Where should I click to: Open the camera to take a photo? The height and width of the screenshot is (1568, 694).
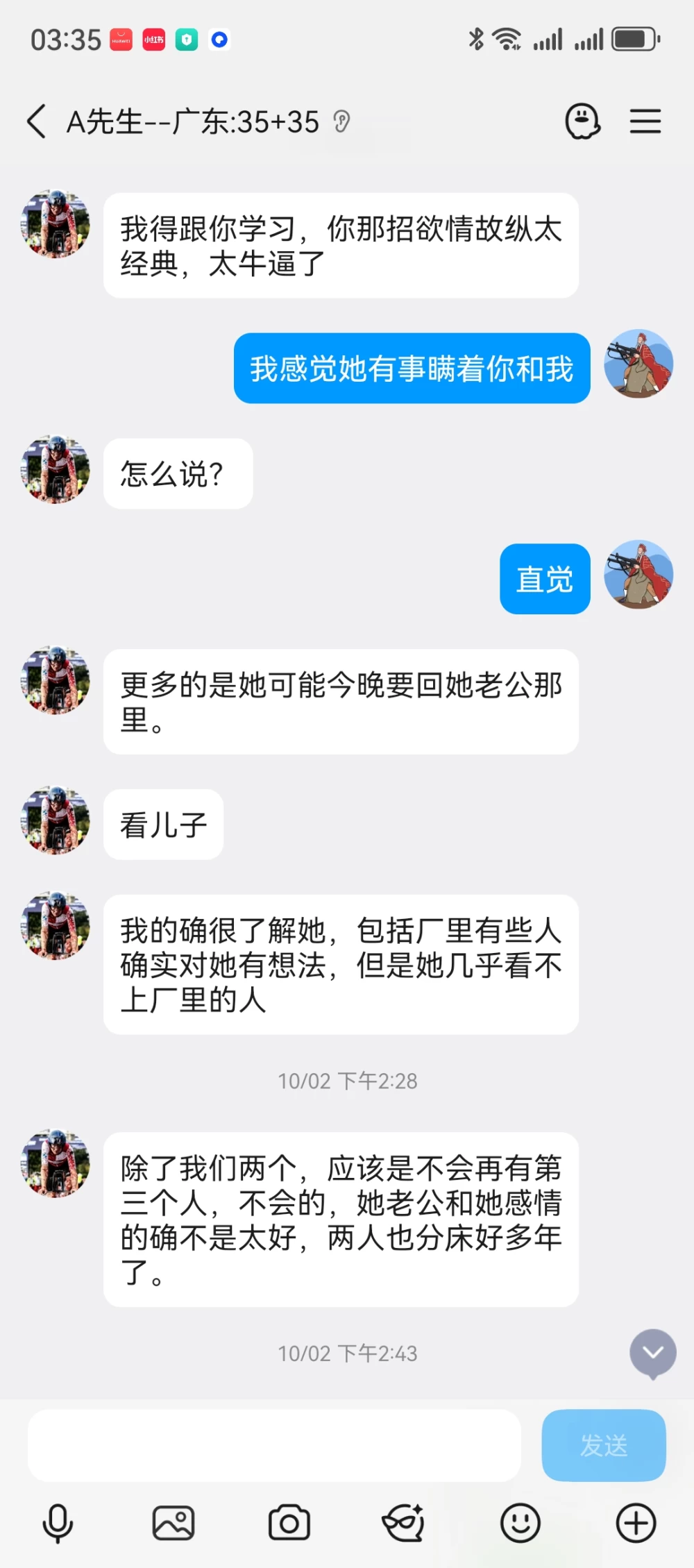(289, 1523)
